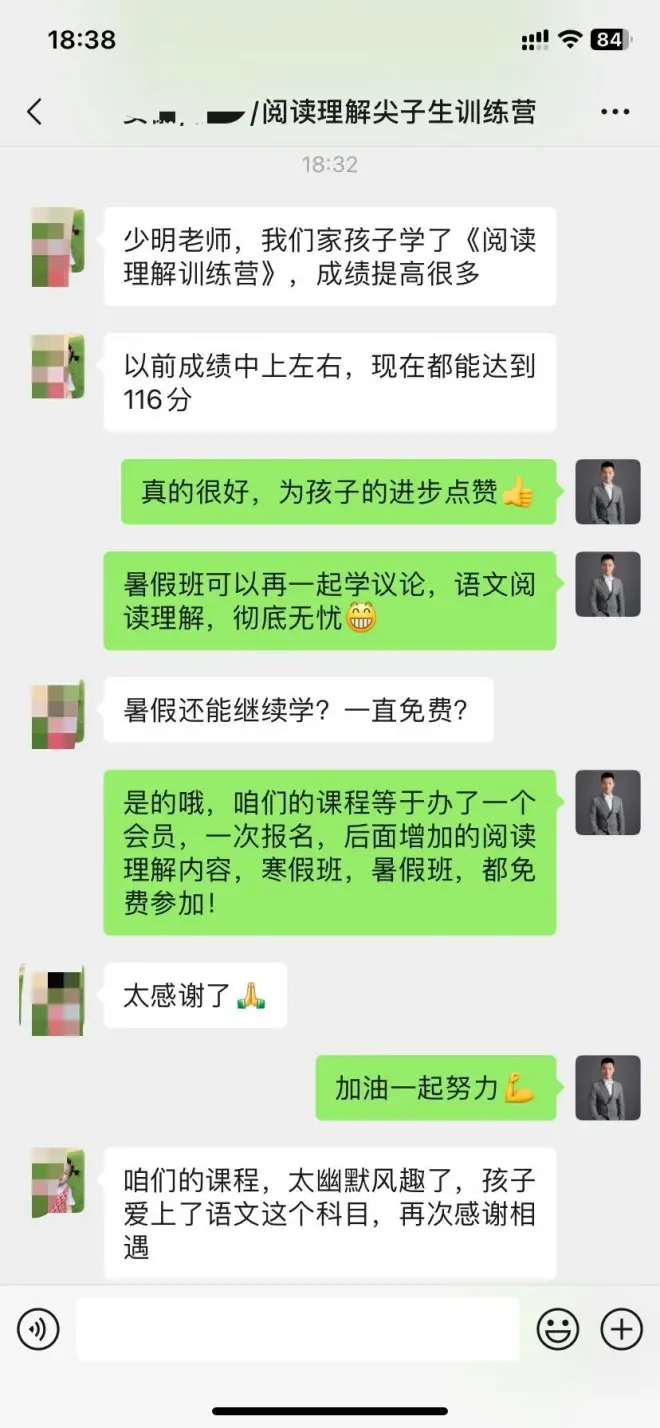Image resolution: width=660 pixels, height=1428 pixels.
Task: Tap the message text field
Action: [298, 1329]
